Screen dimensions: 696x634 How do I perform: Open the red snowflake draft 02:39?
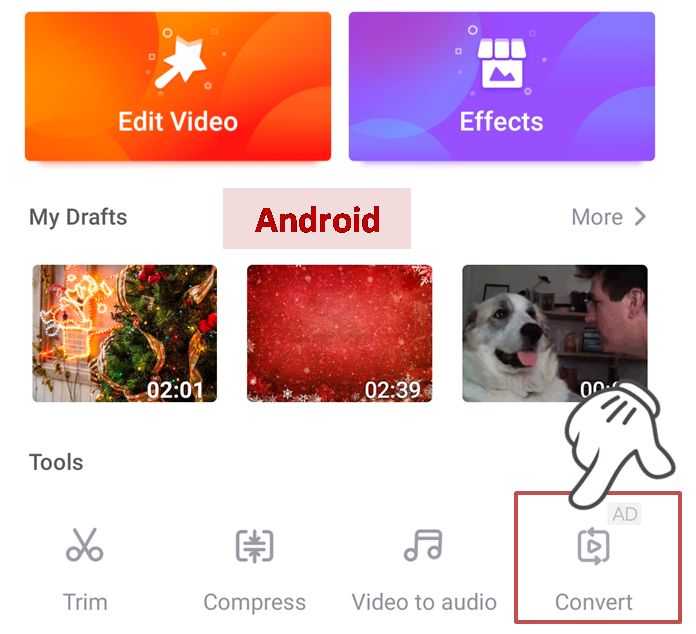(339, 333)
